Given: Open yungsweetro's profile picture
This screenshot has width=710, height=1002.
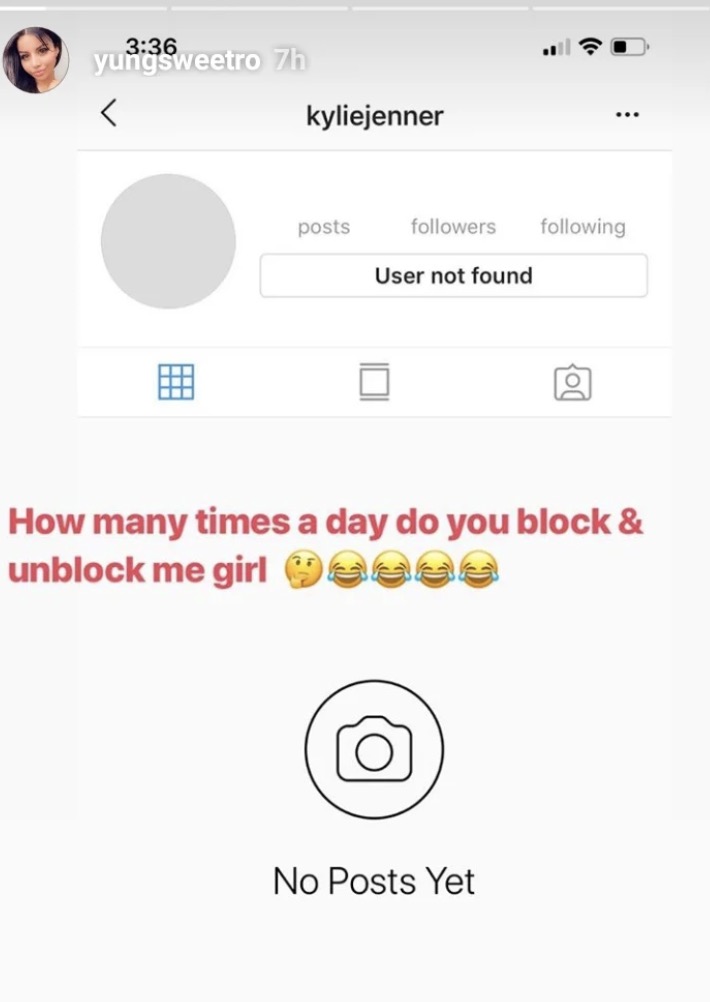Looking at the screenshot, I should click(x=37, y=60).
